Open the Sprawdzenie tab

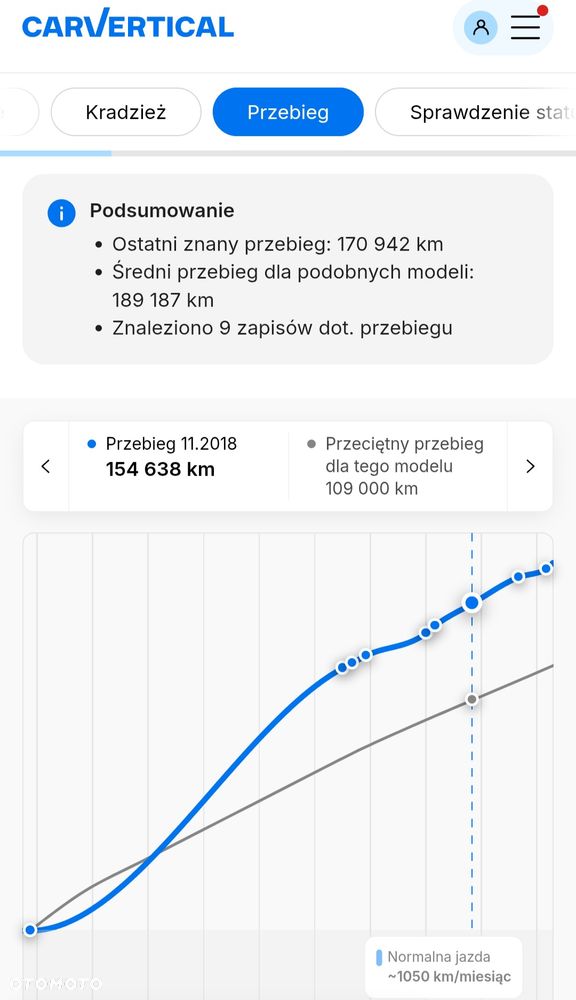(x=476, y=112)
